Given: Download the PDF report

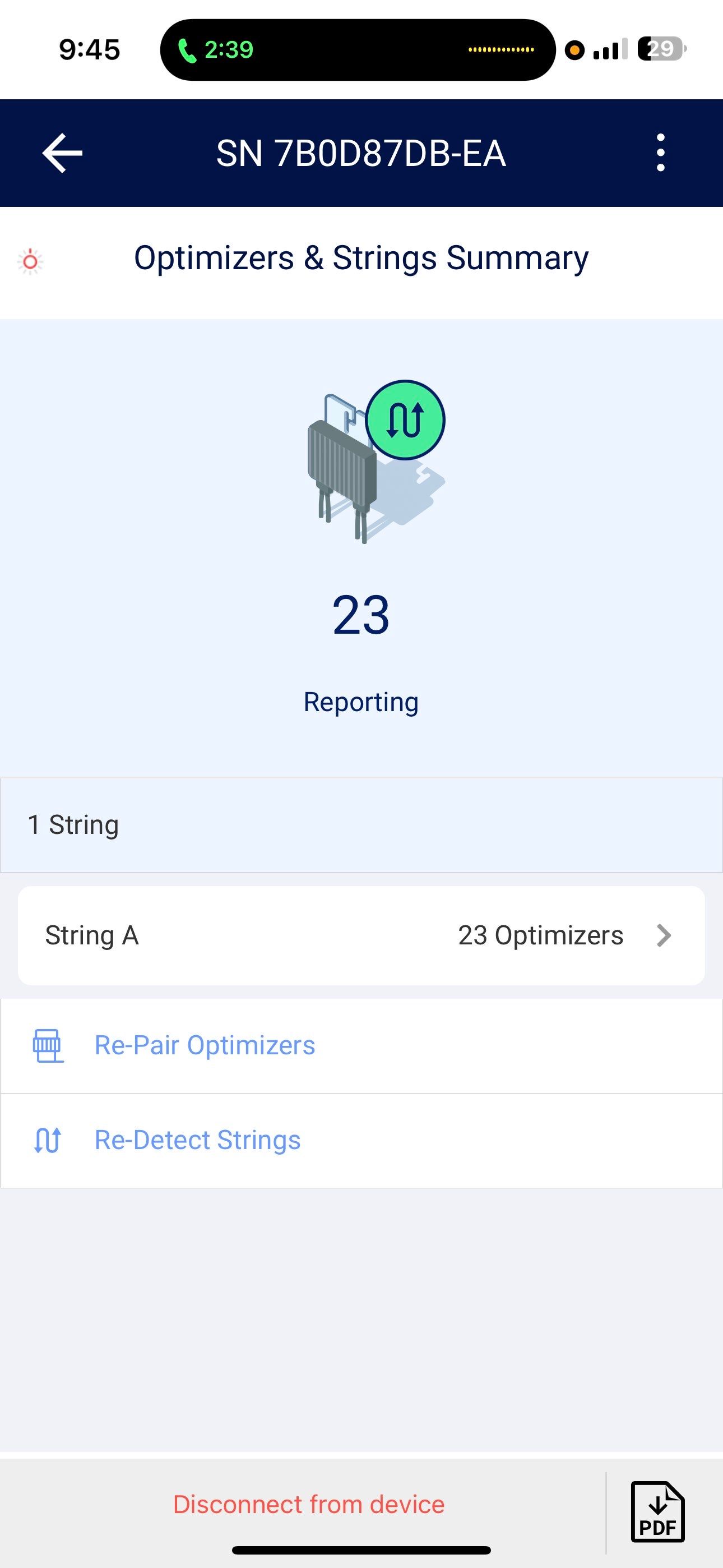Looking at the screenshot, I should click(x=657, y=1511).
